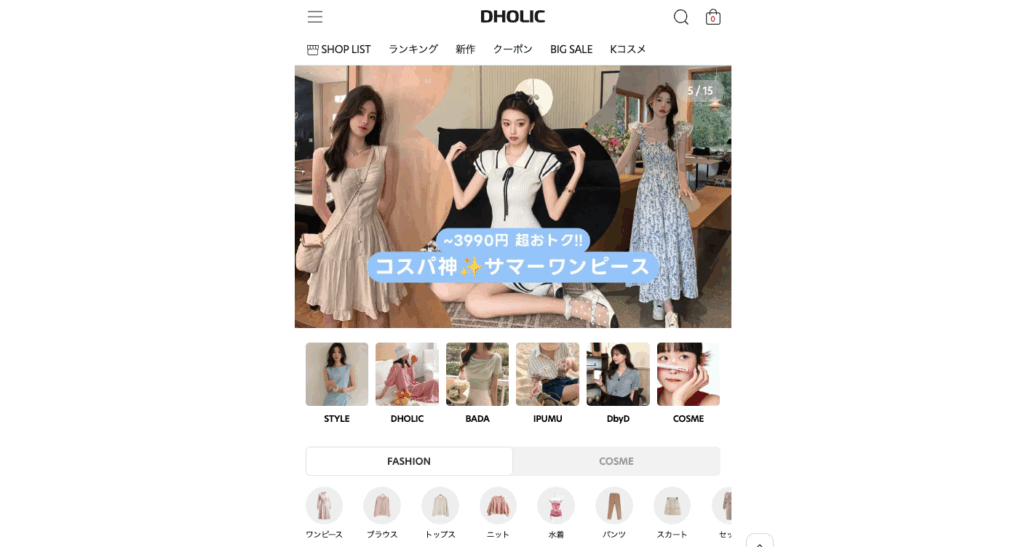Open the ランキング tab

coord(413,49)
